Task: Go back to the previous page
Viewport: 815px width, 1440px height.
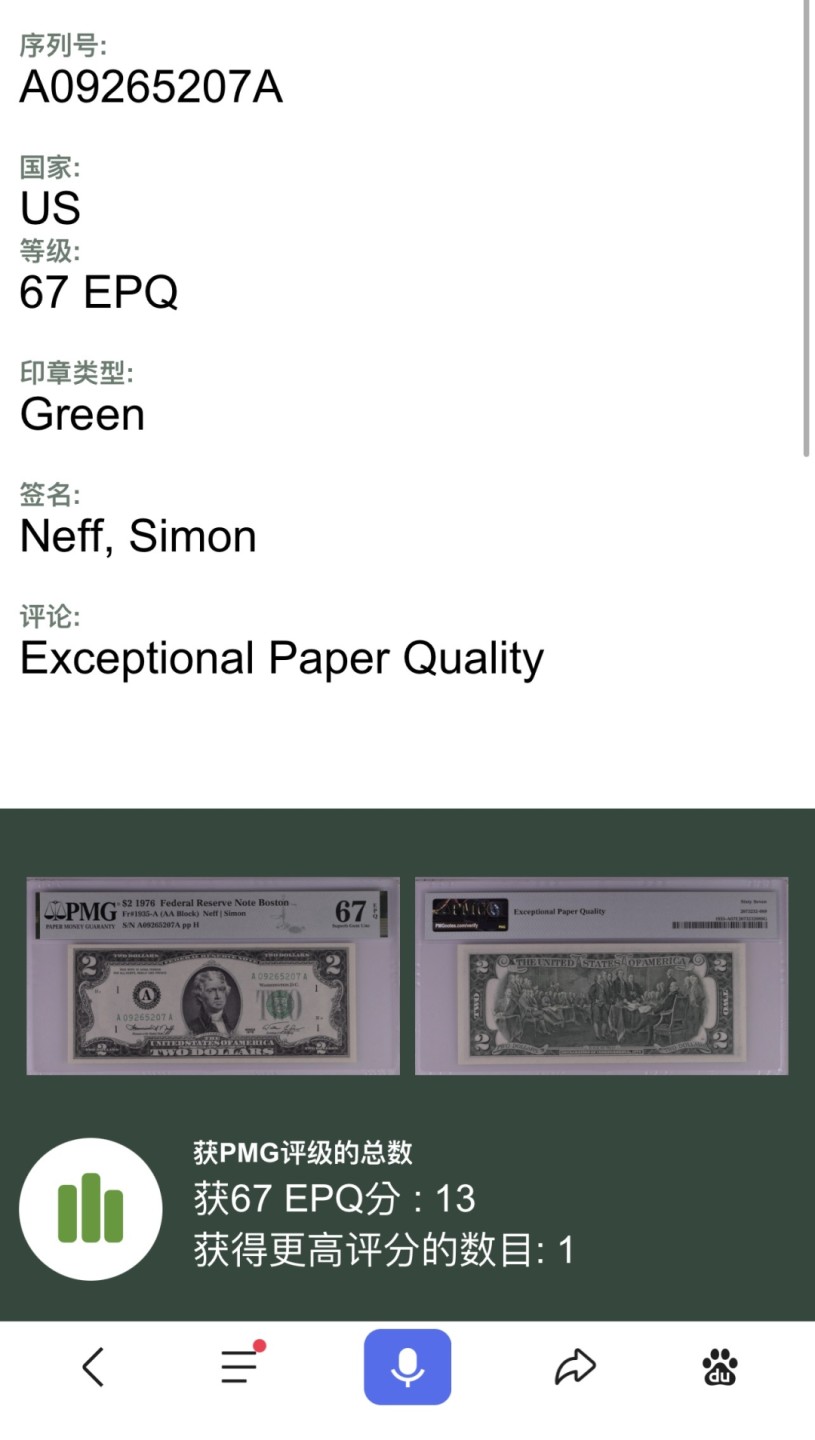Action: (x=93, y=1367)
